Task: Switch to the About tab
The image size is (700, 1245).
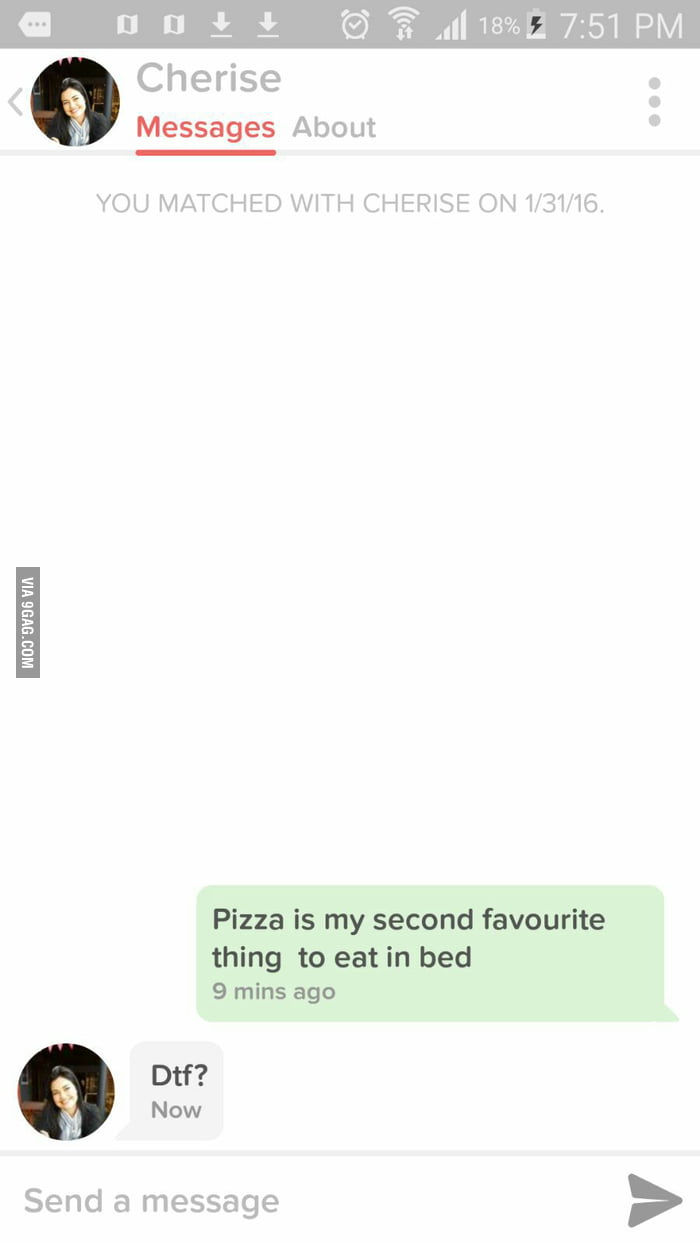Action: [x=334, y=127]
